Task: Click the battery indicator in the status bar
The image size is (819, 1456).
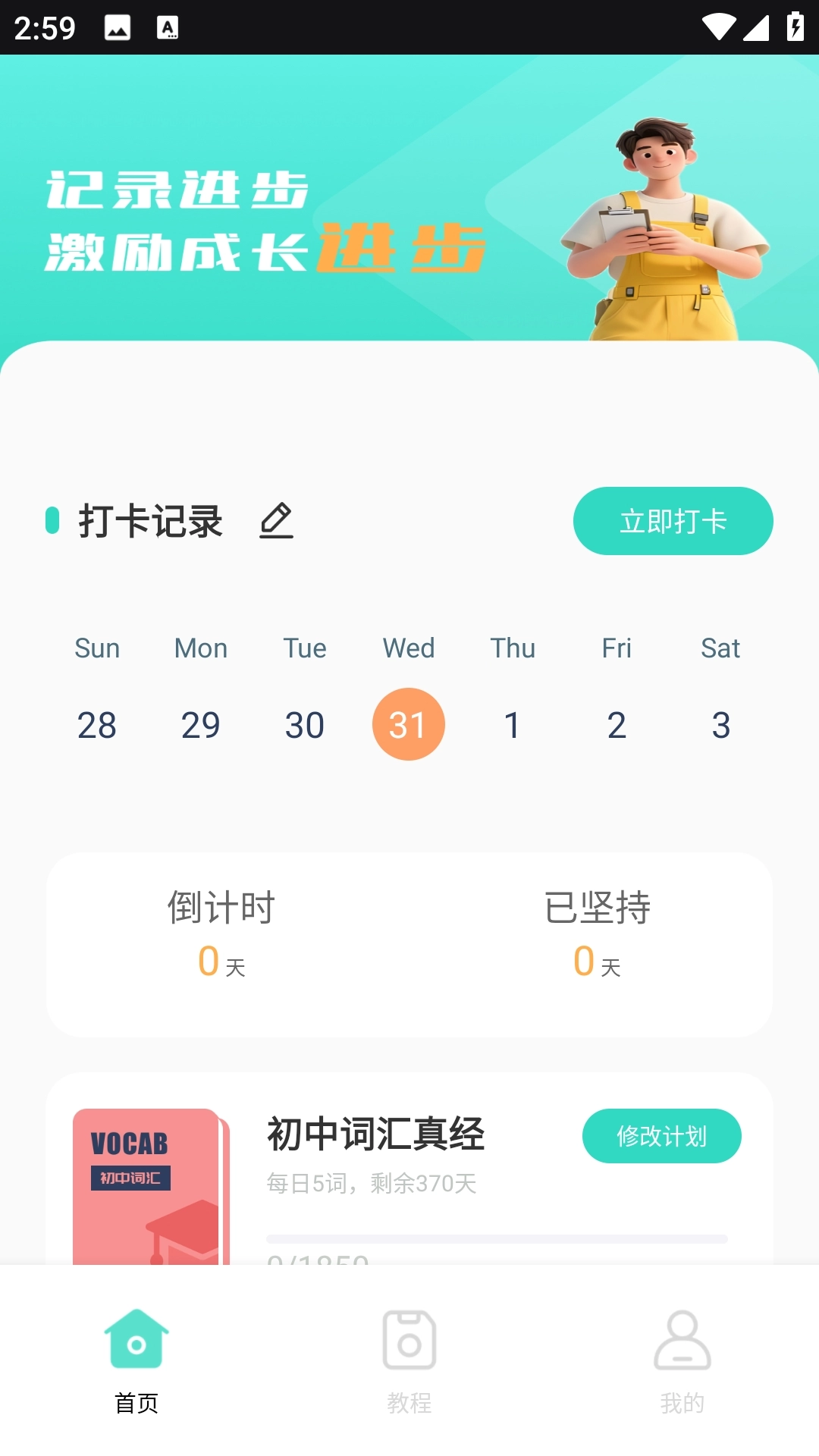Action: (795, 27)
